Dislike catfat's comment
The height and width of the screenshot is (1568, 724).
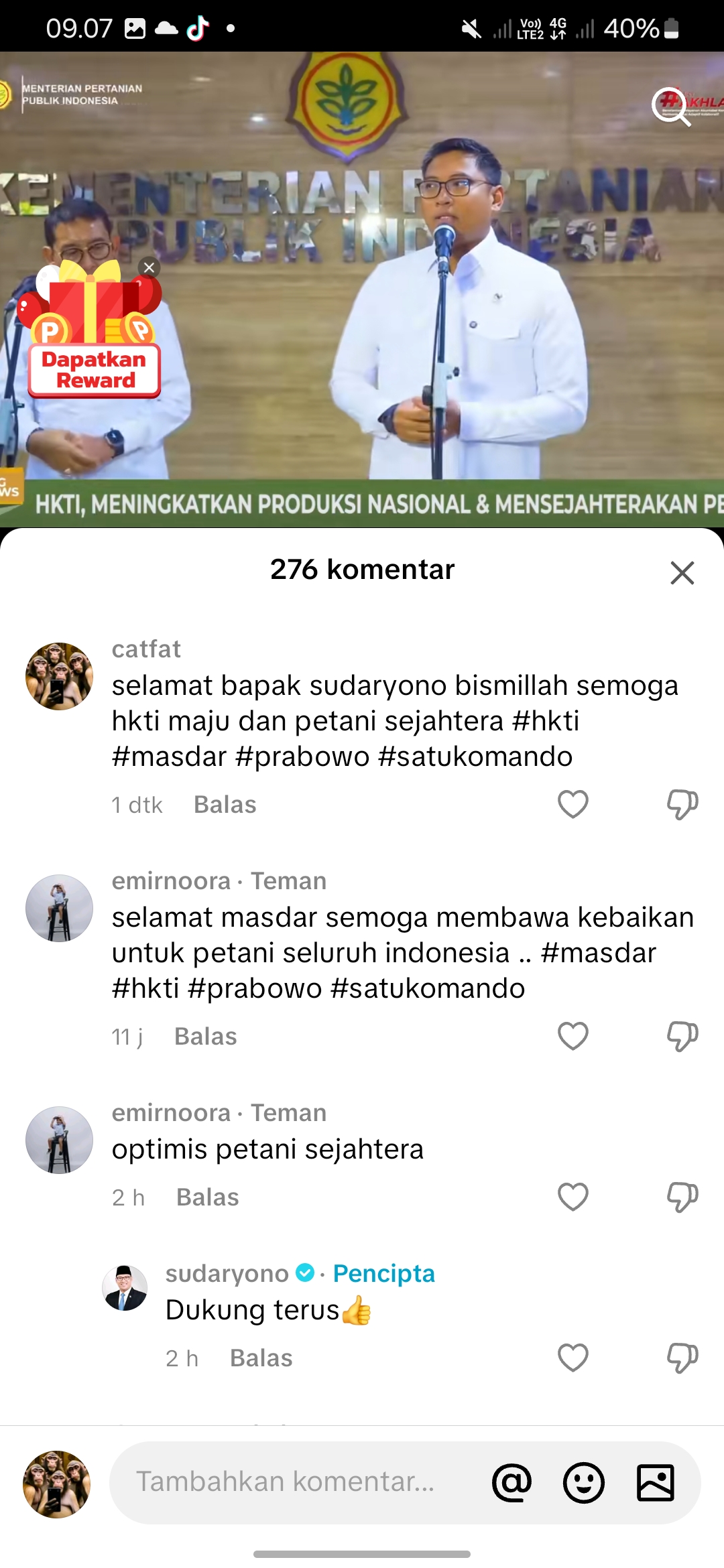(x=682, y=804)
